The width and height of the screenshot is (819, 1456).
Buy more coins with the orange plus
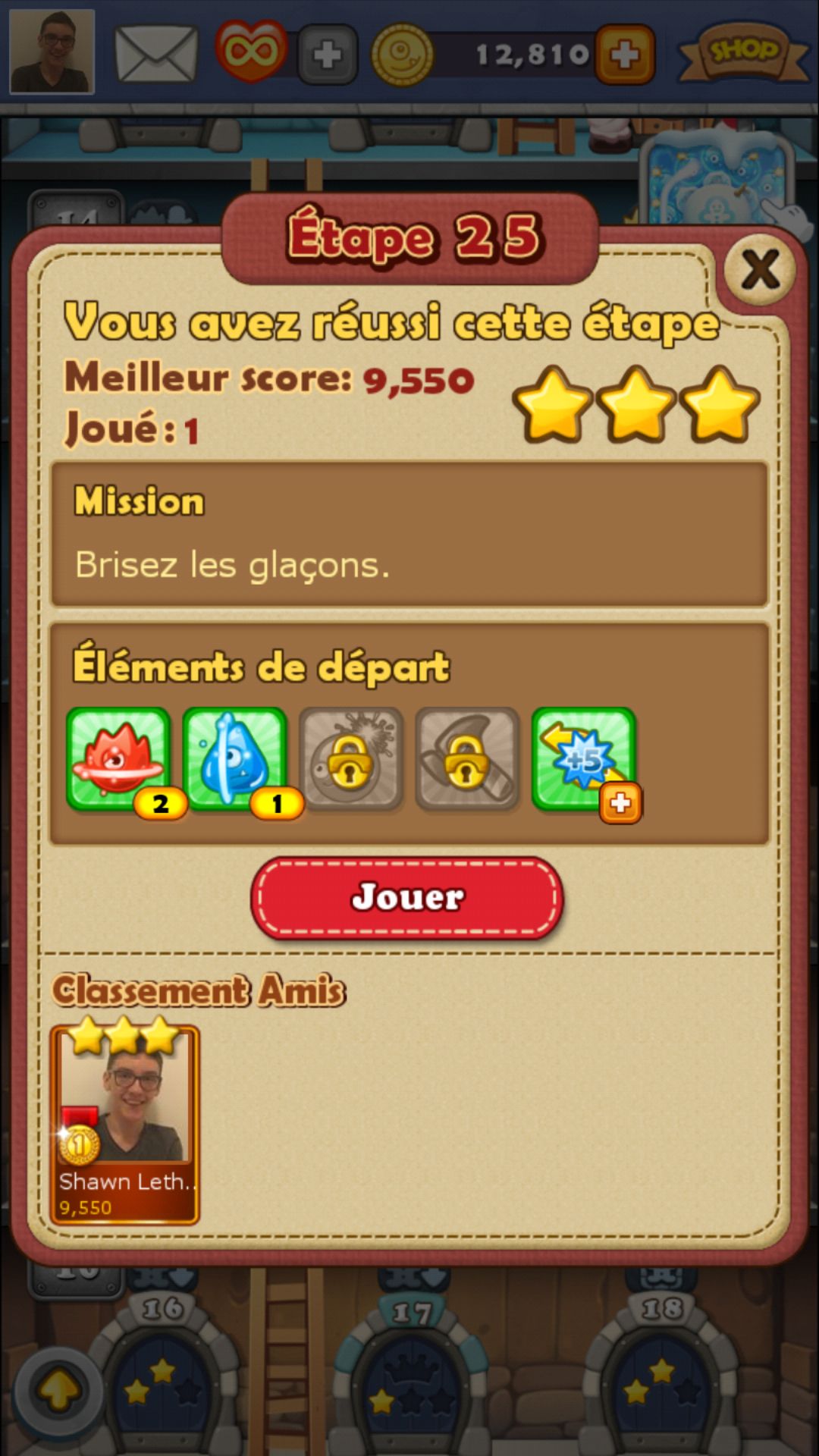tap(625, 55)
